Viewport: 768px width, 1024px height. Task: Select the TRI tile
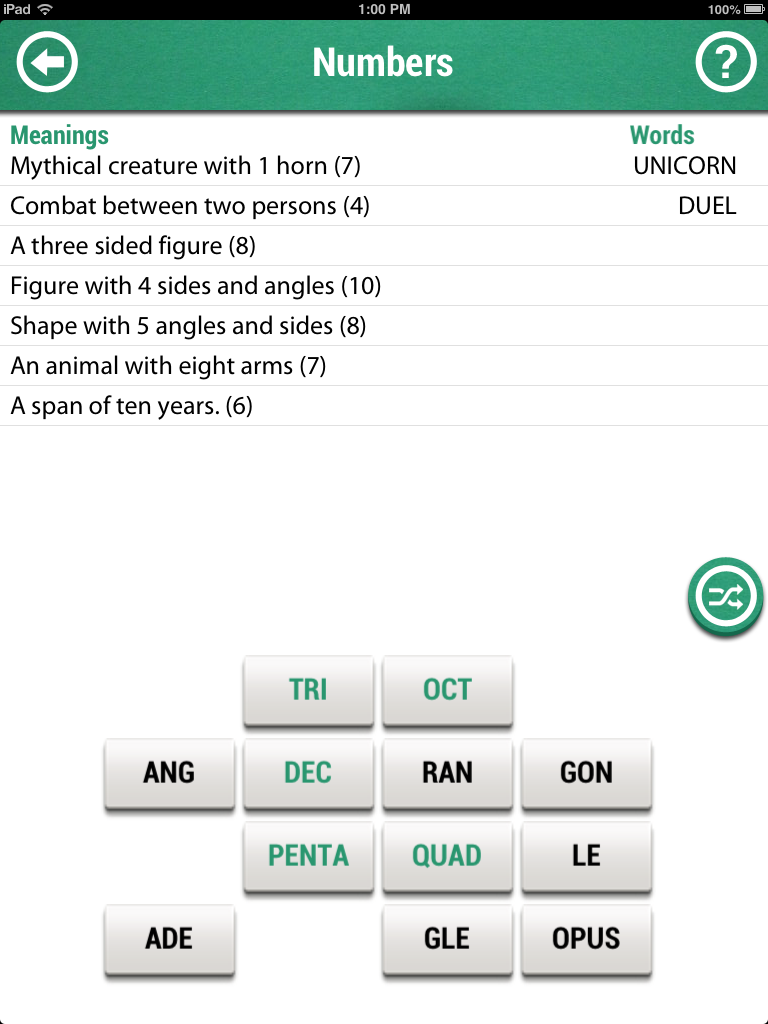(308, 690)
